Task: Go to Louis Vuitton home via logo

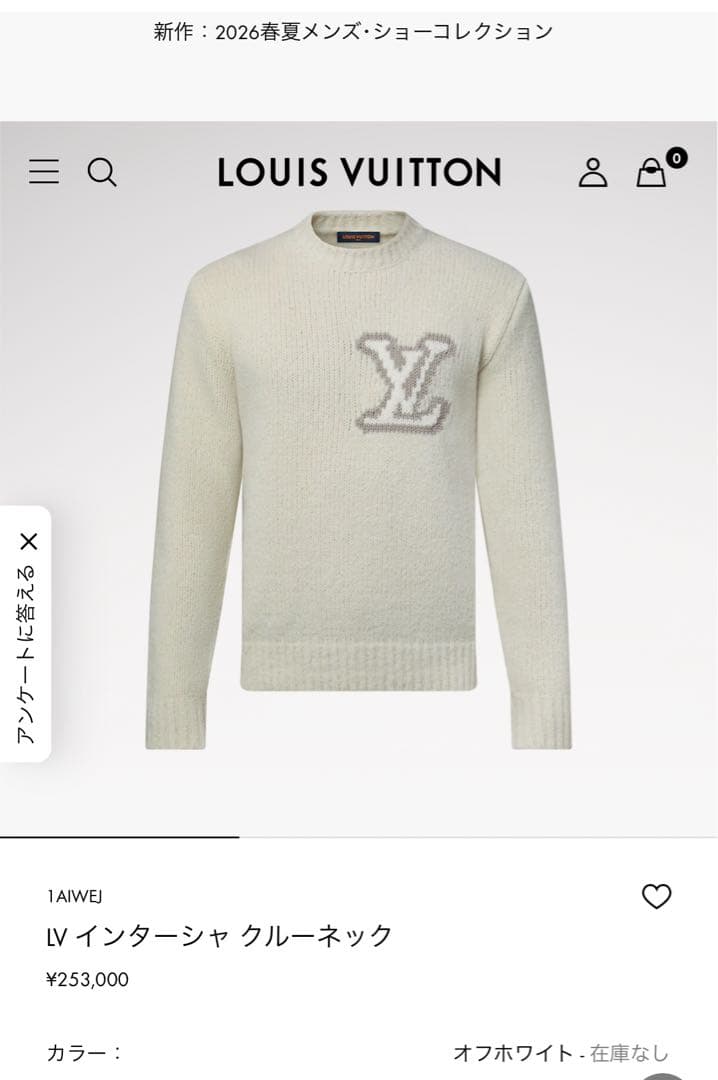Action: (x=359, y=172)
